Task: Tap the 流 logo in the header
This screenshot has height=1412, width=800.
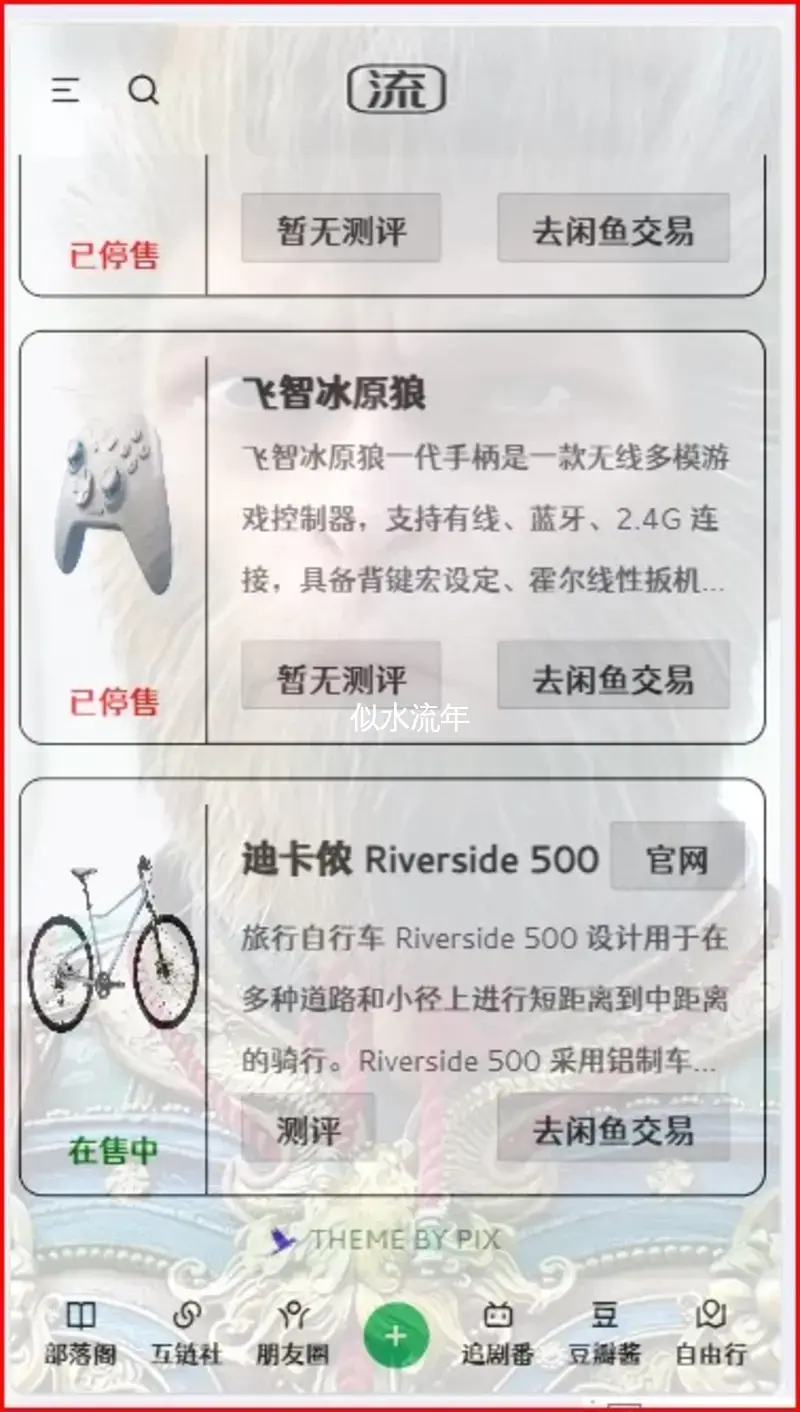Action: tap(396, 91)
